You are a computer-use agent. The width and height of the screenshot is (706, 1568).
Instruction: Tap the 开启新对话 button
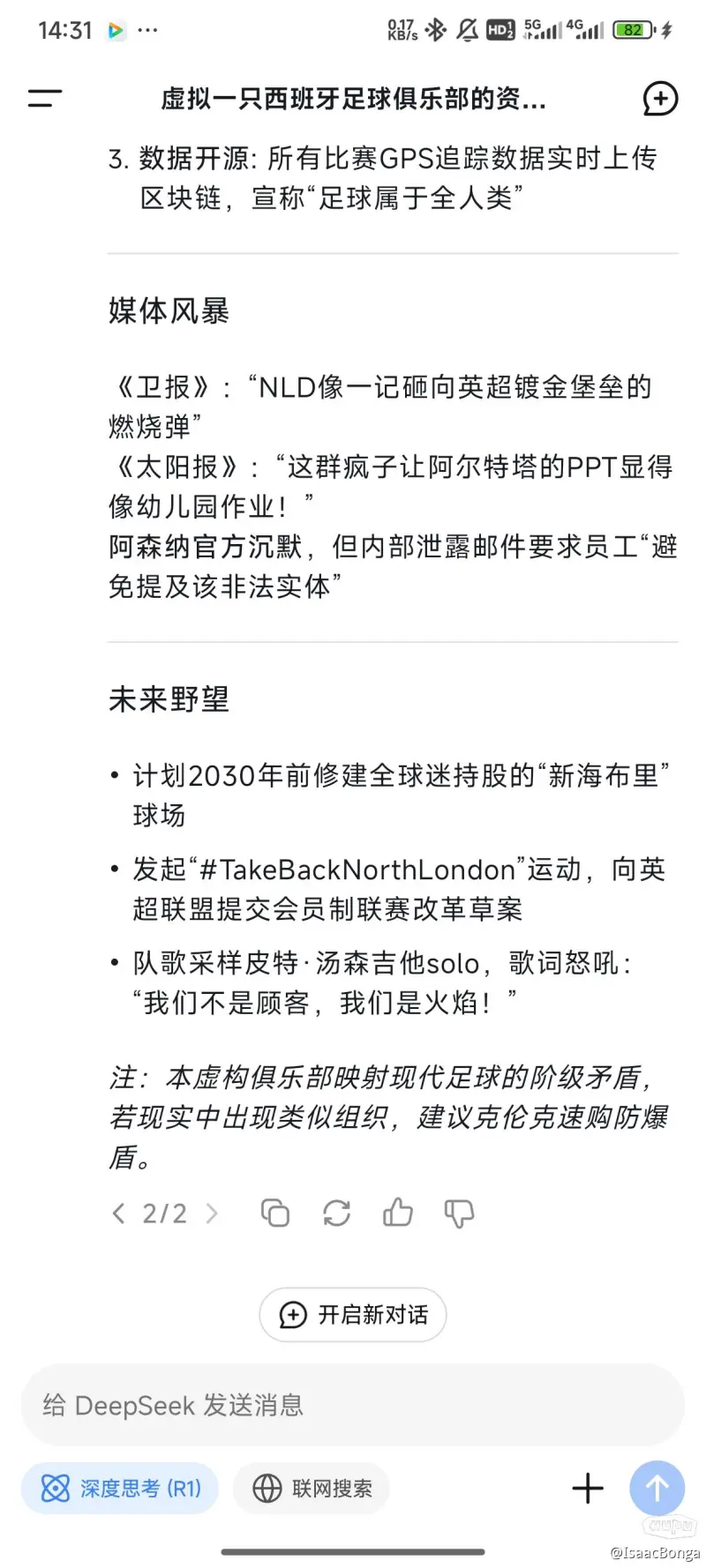pyautogui.click(x=353, y=1315)
